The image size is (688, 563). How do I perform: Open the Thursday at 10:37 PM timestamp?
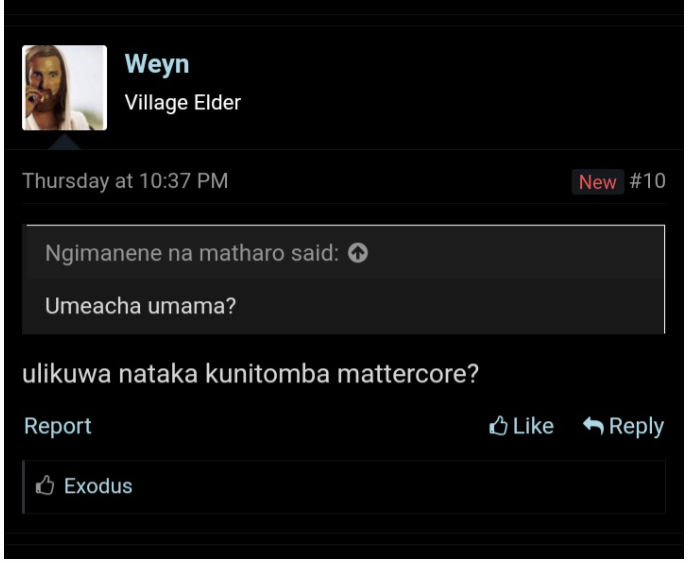pyautogui.click(x=125, y=181)
